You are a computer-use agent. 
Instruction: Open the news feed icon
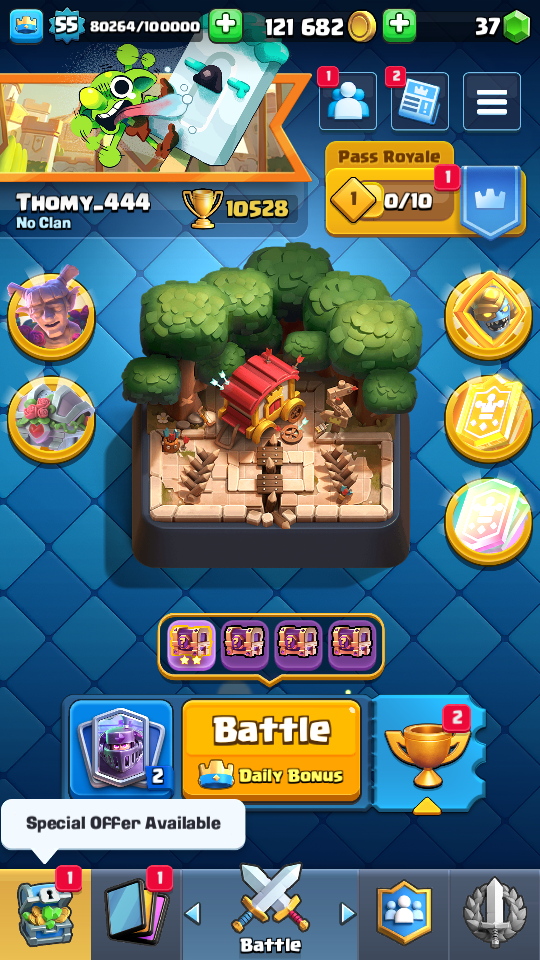pos(420,101)
